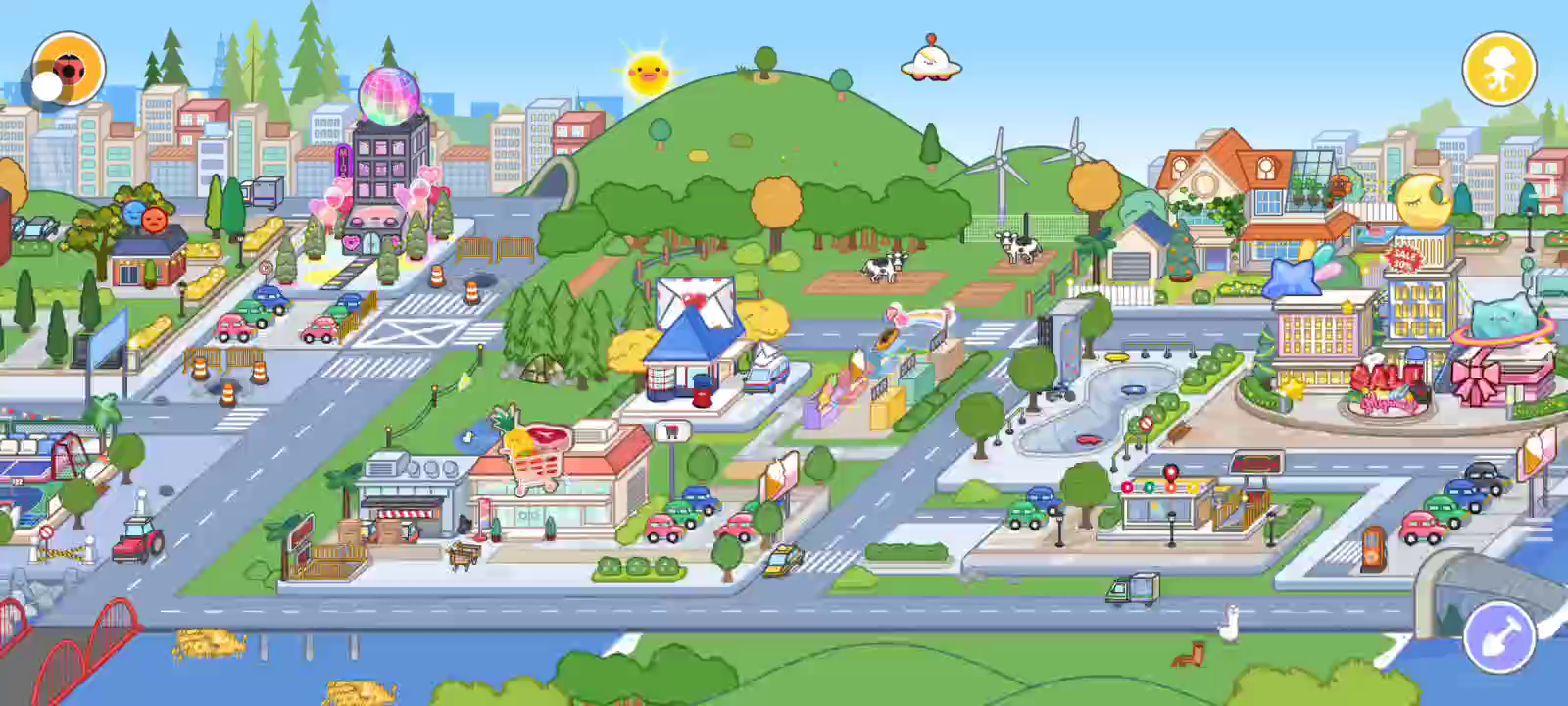Open the character creator button
The image size is (1568, 706).
tap(1498, 69)
